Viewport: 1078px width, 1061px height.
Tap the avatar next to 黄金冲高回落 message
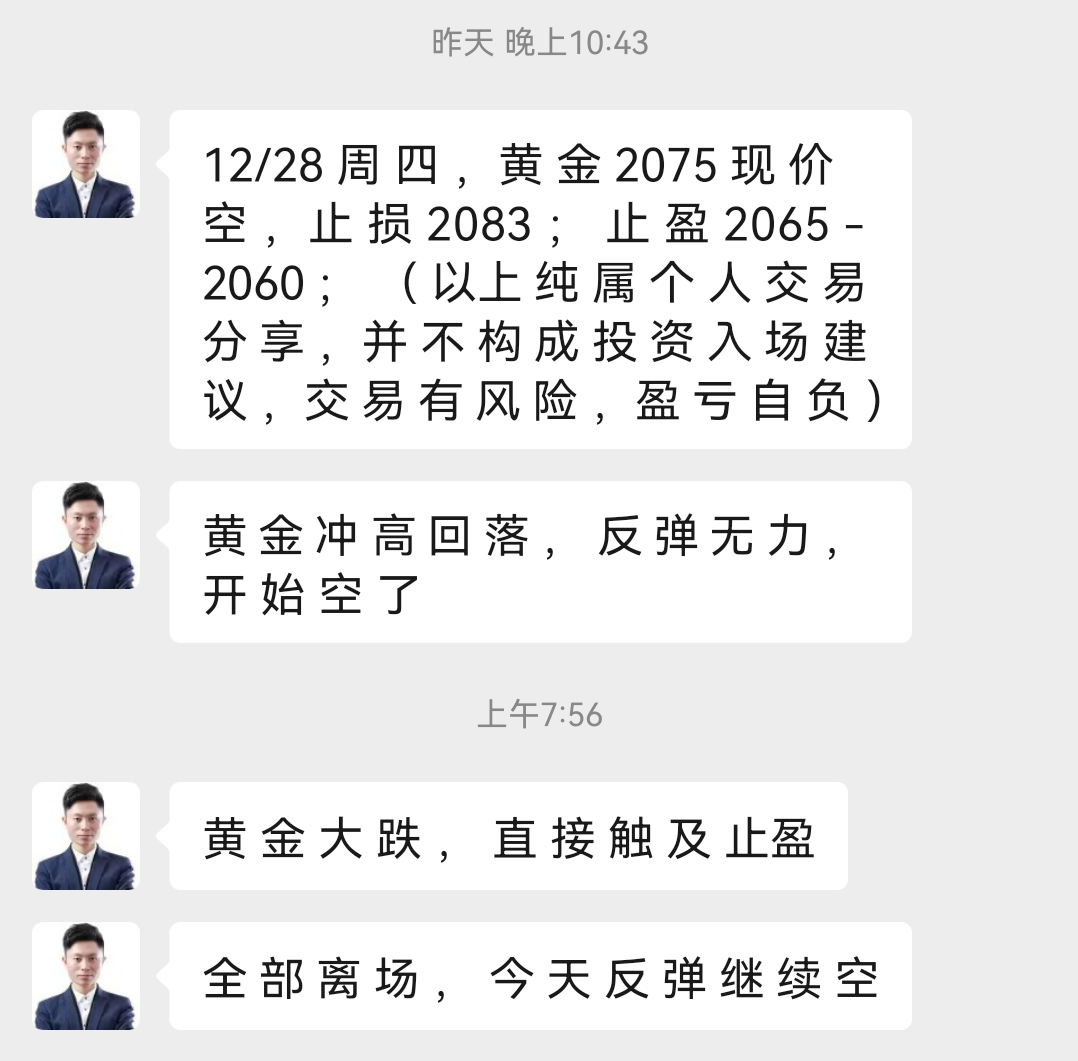click(86, 535)
